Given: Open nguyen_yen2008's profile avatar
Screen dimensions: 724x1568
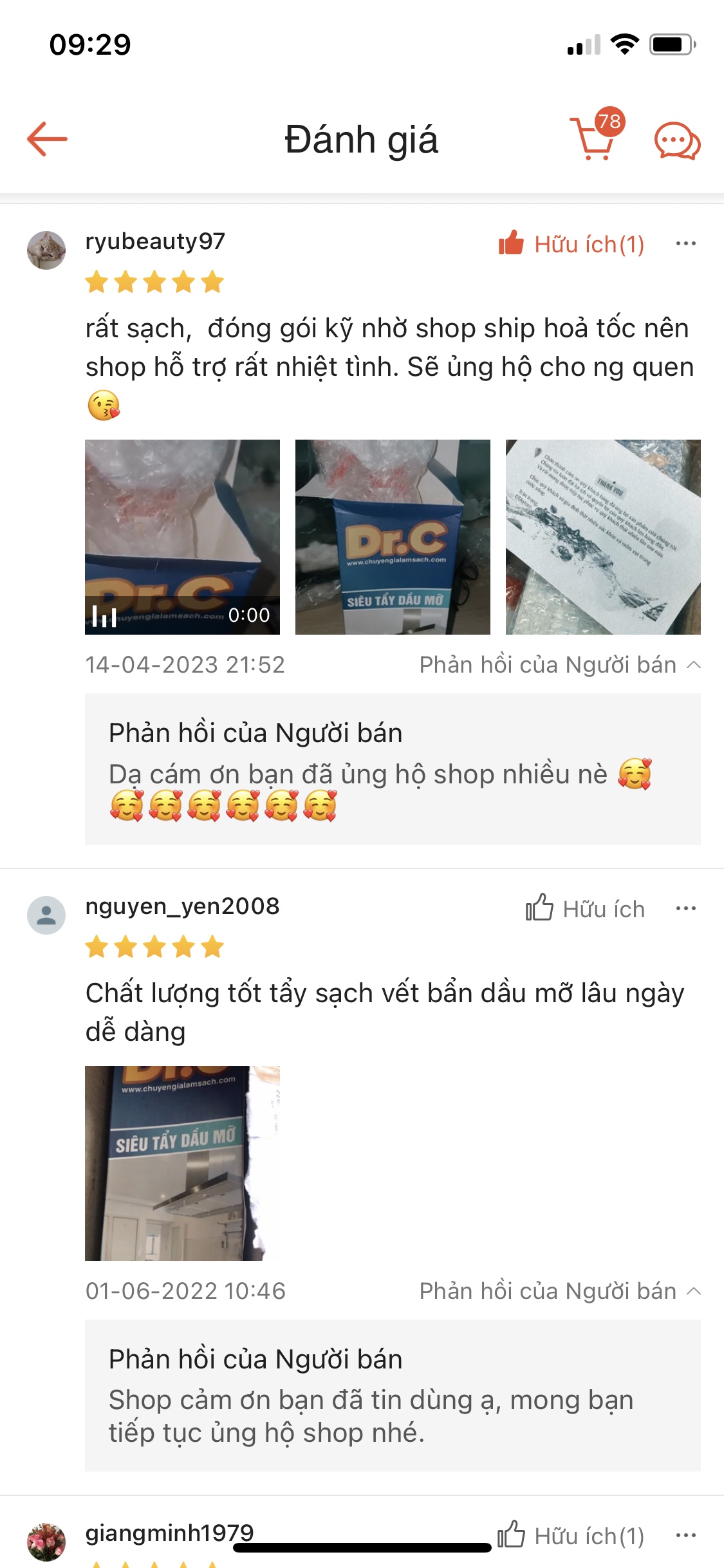Looking at the screenshot, I should tap(46, 915).
